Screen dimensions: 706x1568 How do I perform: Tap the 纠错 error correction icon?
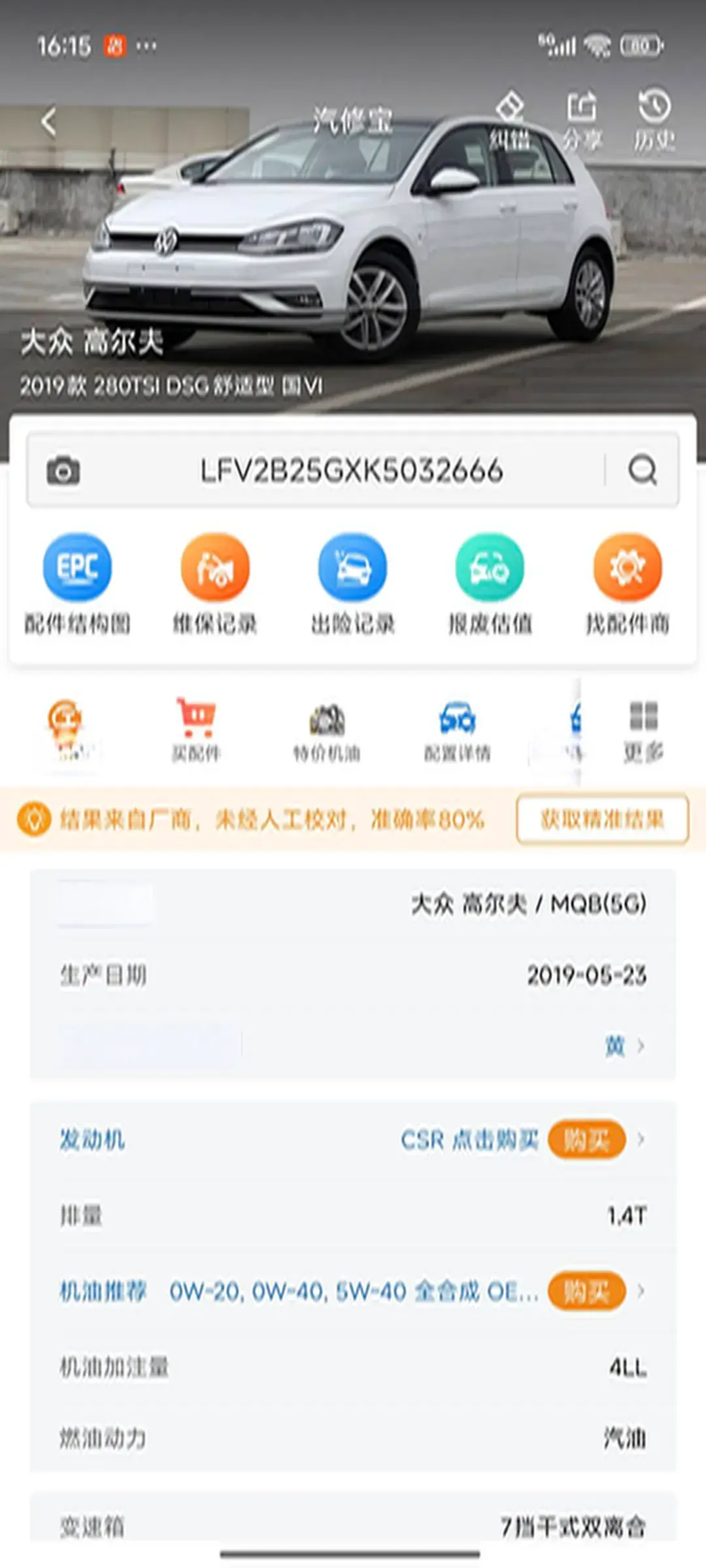point(510,121)
